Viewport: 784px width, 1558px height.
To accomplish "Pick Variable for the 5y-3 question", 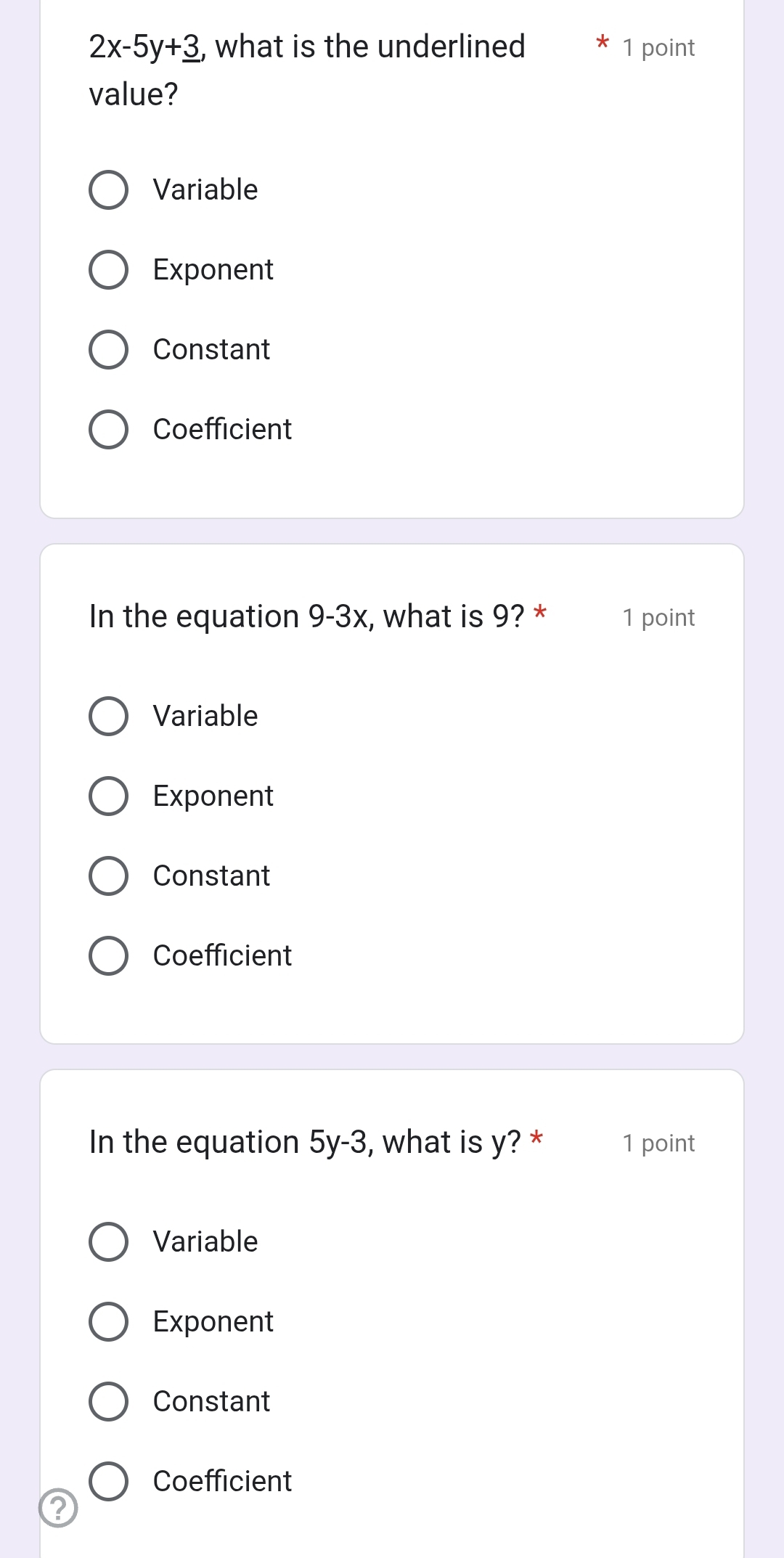I will [x=108, y=1241].
